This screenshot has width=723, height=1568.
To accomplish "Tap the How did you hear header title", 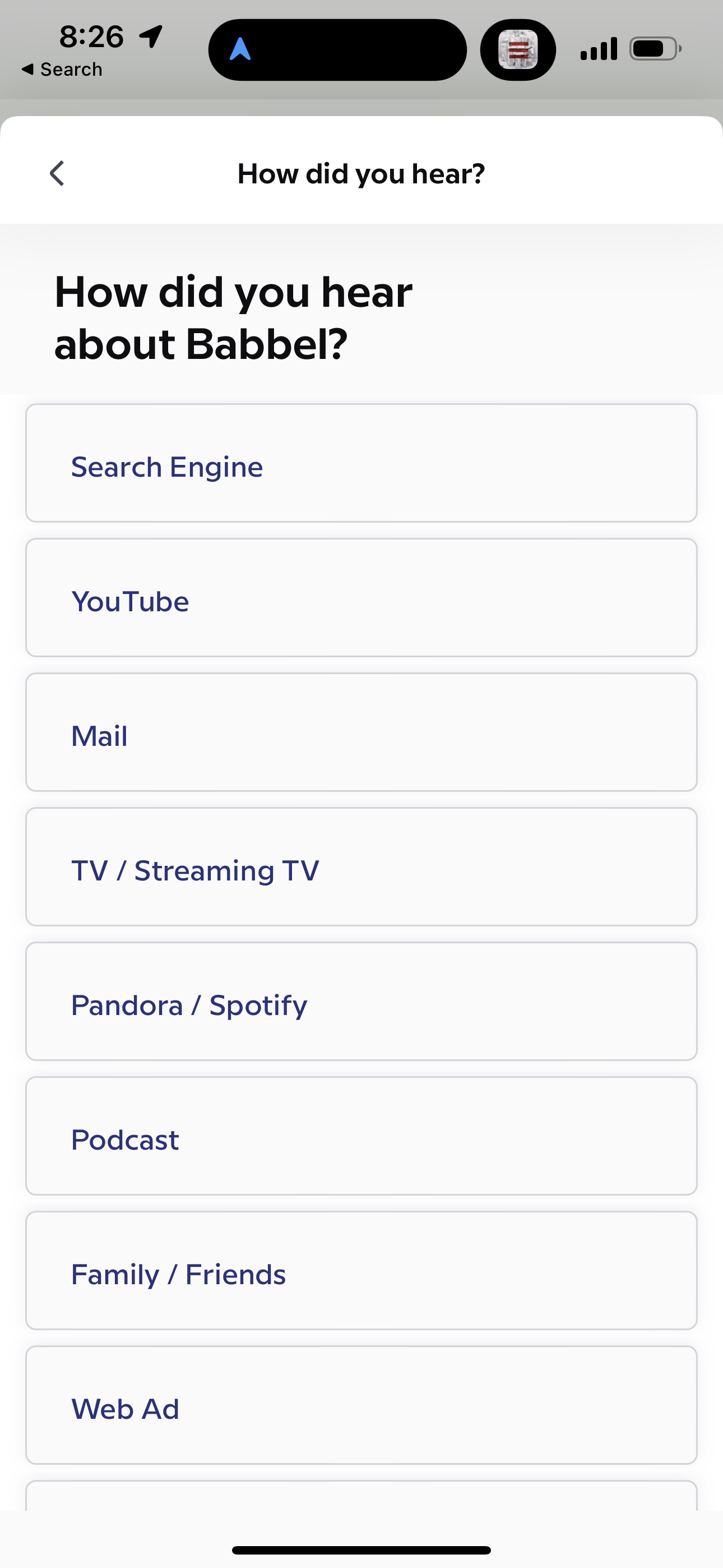I will coord(361,173).
